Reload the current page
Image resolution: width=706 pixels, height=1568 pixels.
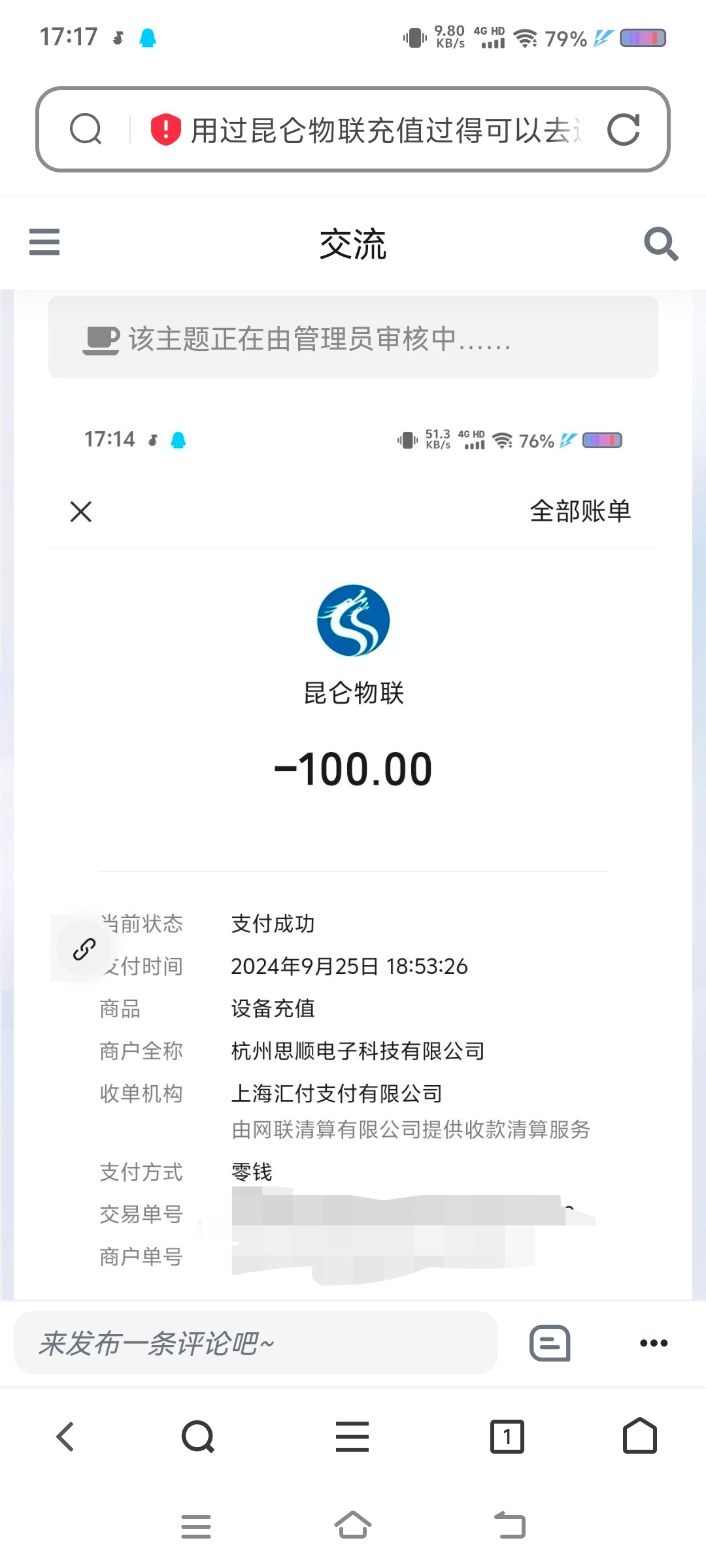click(623, 129)
